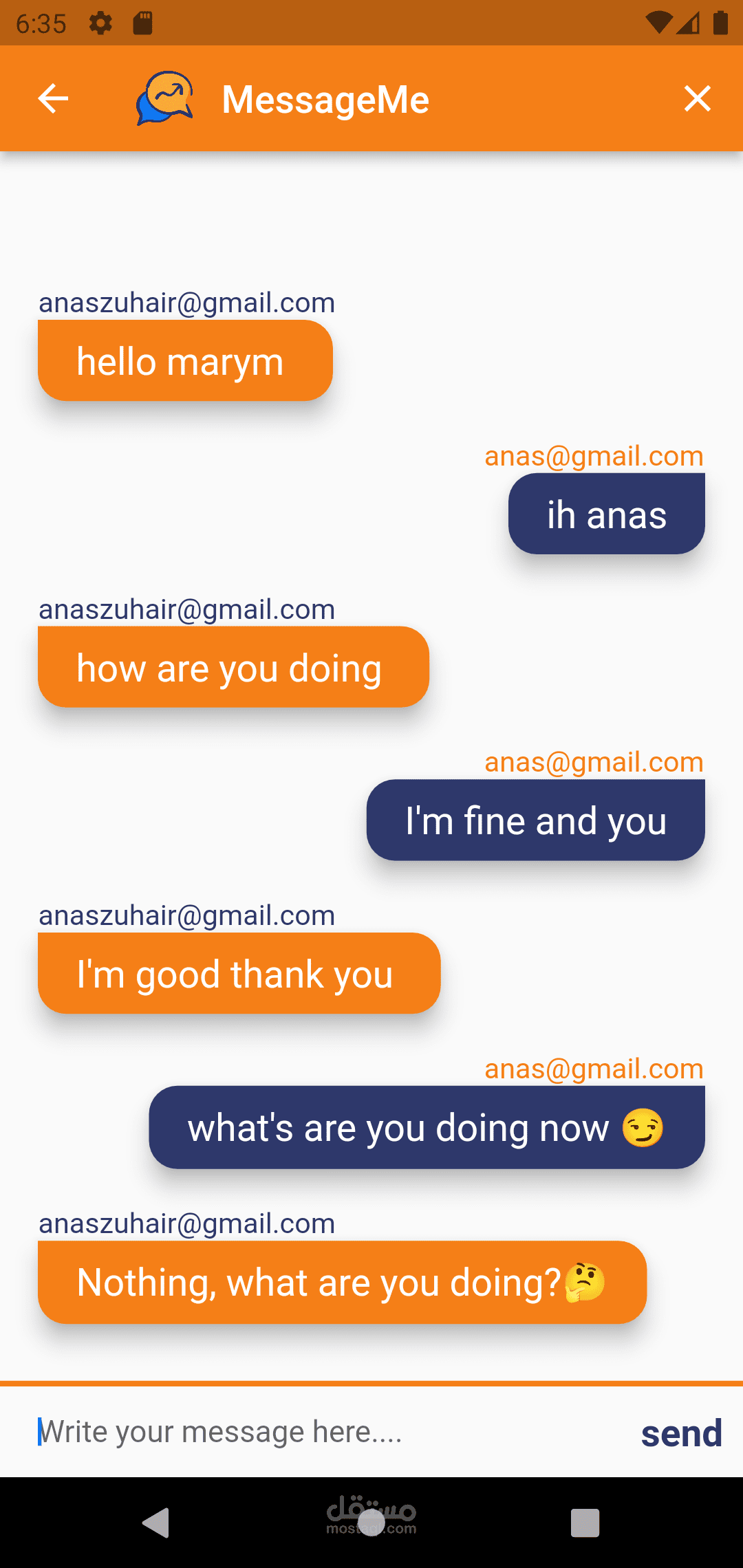Image resolution: width=743 pixels, height=1568 pixels.
Task: Go back using the app bar arrow
Action: tap(53, 98)
